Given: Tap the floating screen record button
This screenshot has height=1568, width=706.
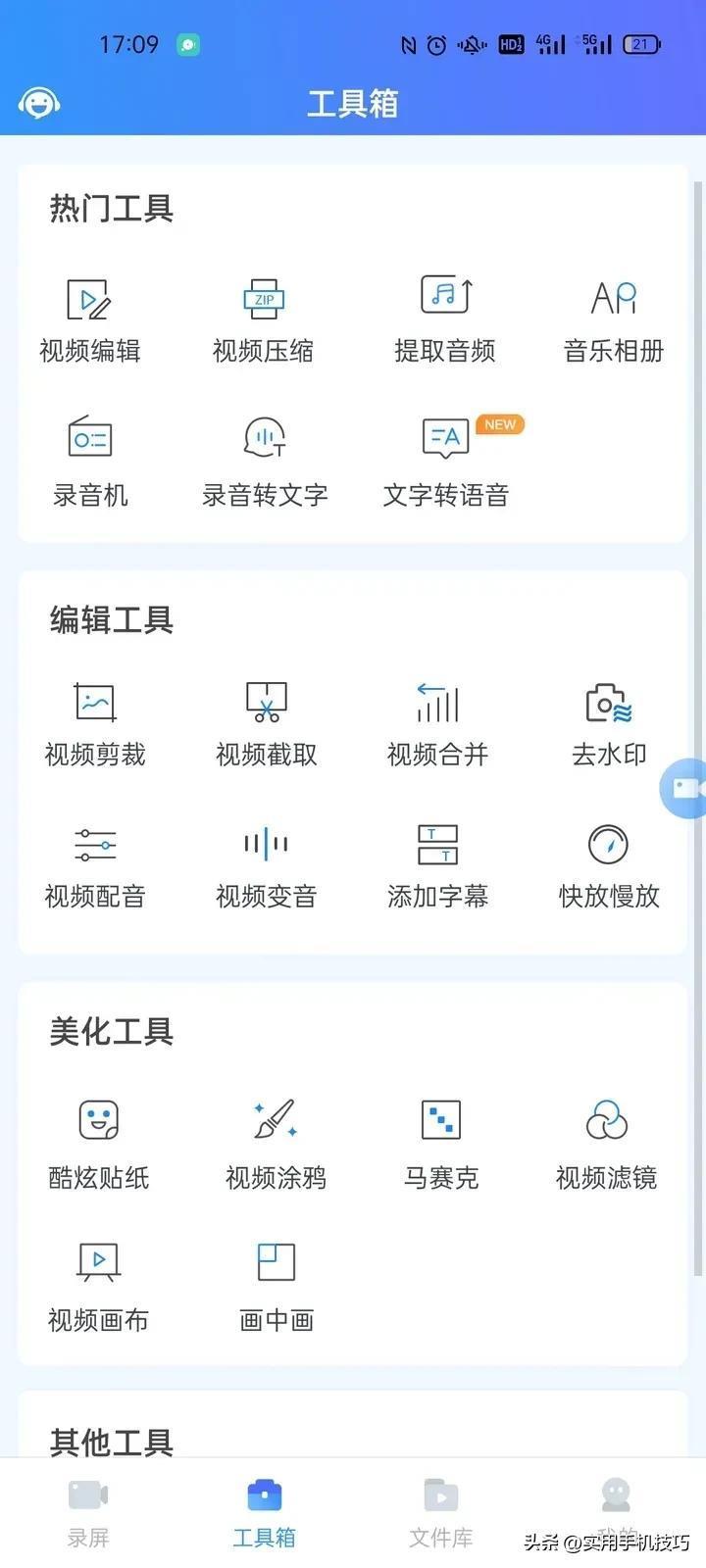Looking at the screenshot, I should click(x=685, y=788).
